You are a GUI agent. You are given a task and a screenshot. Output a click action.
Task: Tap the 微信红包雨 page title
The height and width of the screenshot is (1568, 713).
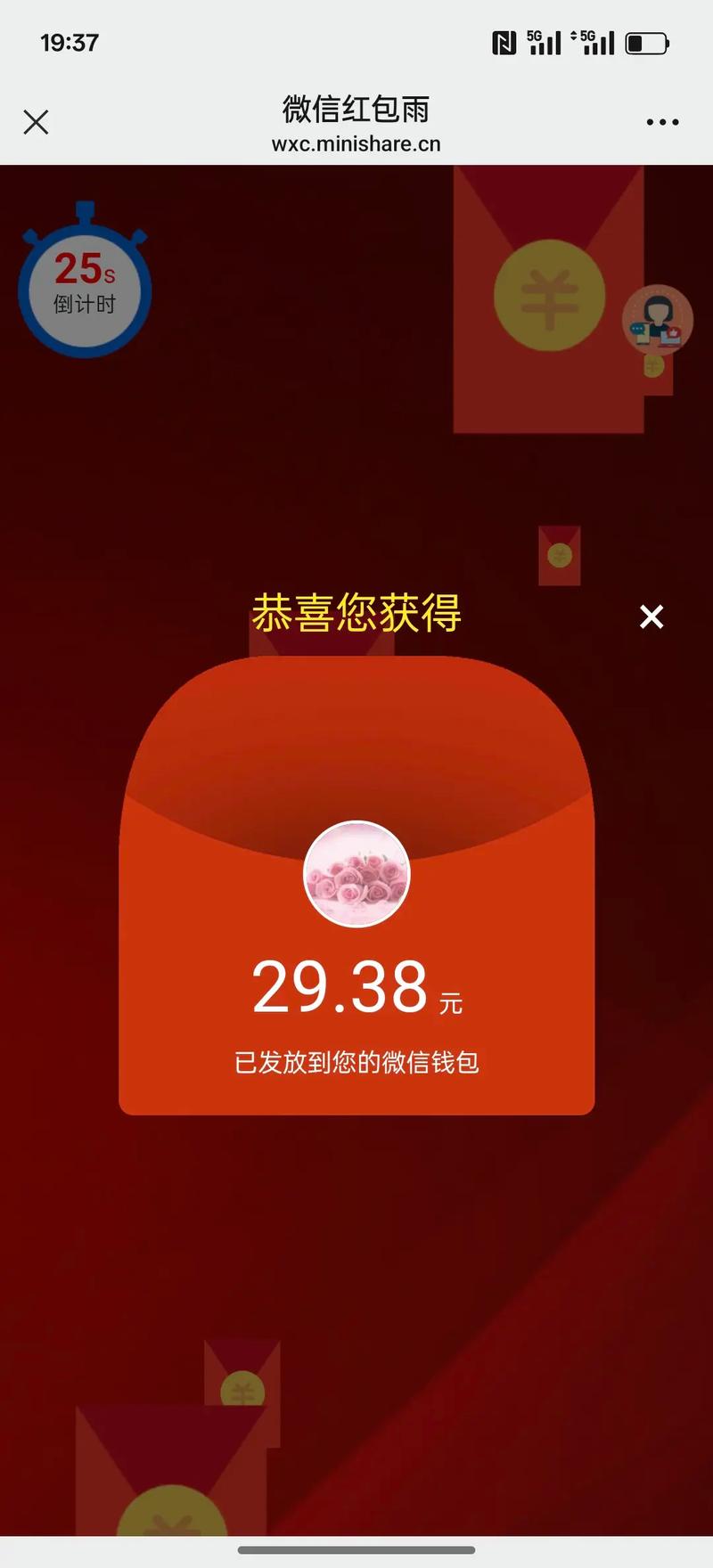[356, 109]
